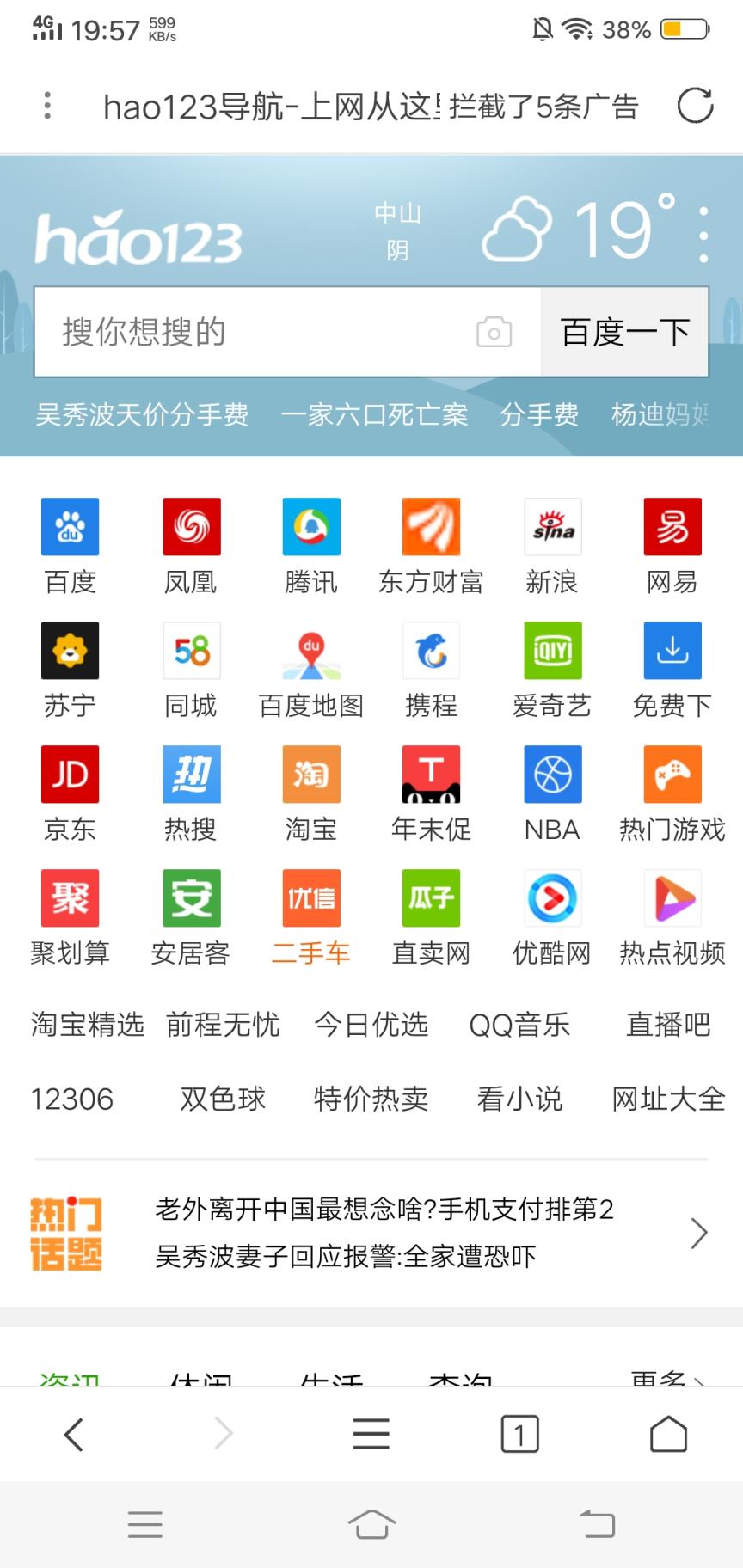Screen dimensions: 743x1568
Task: Open Baidu Maps icon
Action: (x=310, y=651)
